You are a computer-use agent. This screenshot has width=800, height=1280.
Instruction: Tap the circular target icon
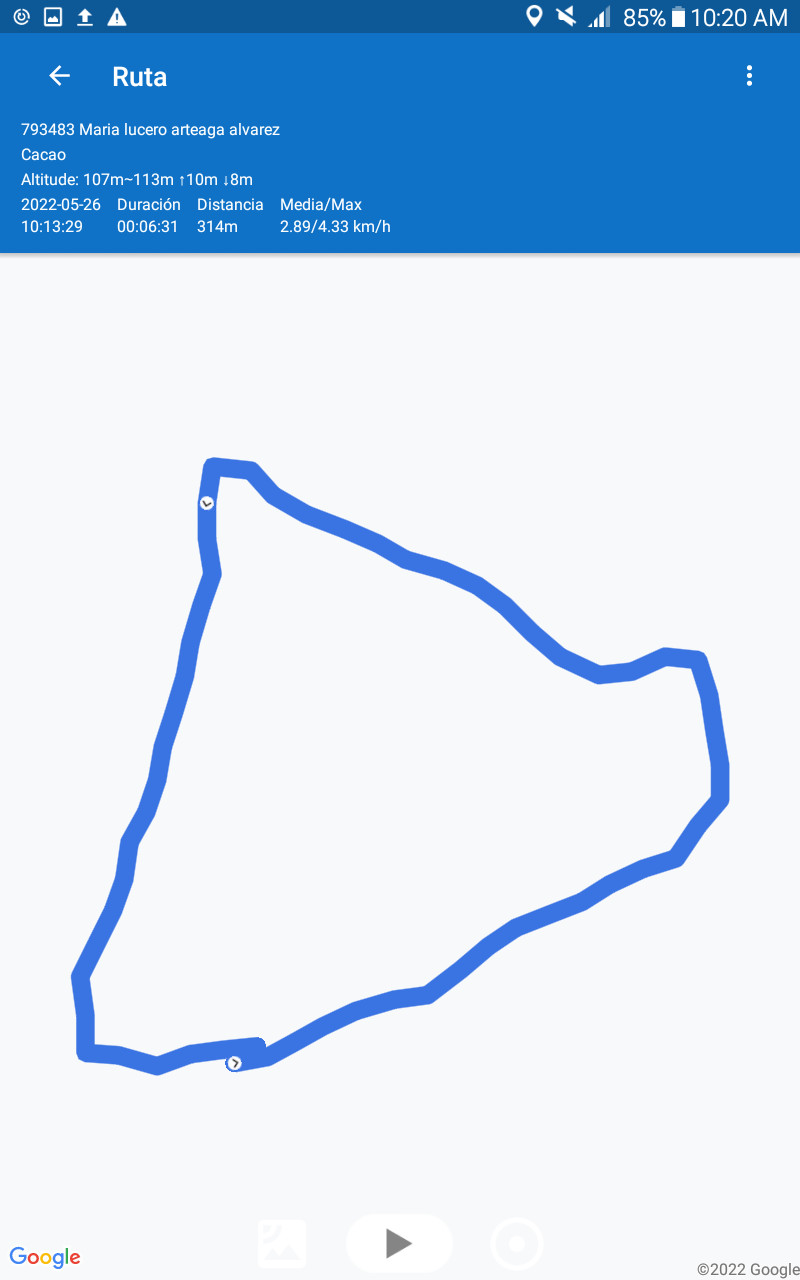pos(517,1244)
